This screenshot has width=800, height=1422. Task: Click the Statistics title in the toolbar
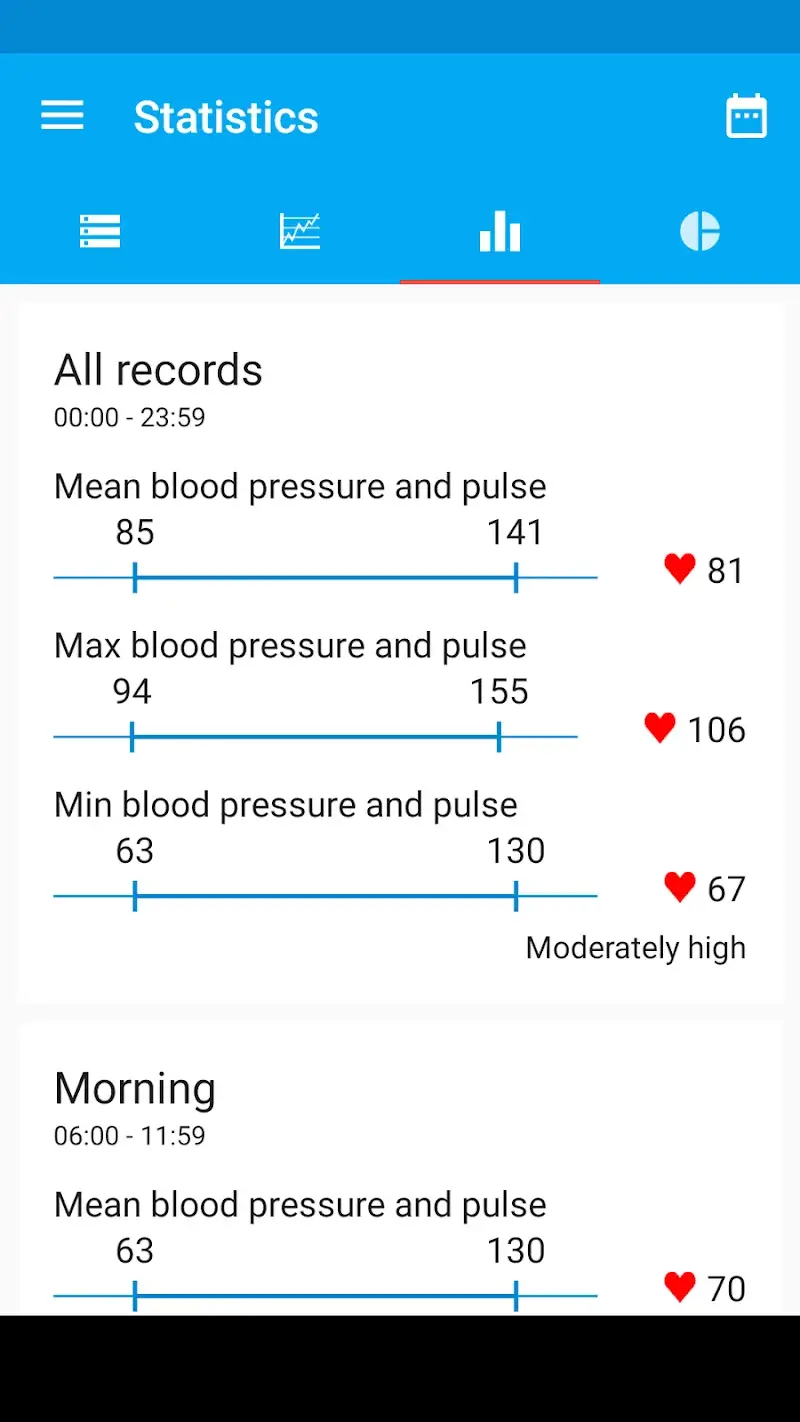click(226, 117)
